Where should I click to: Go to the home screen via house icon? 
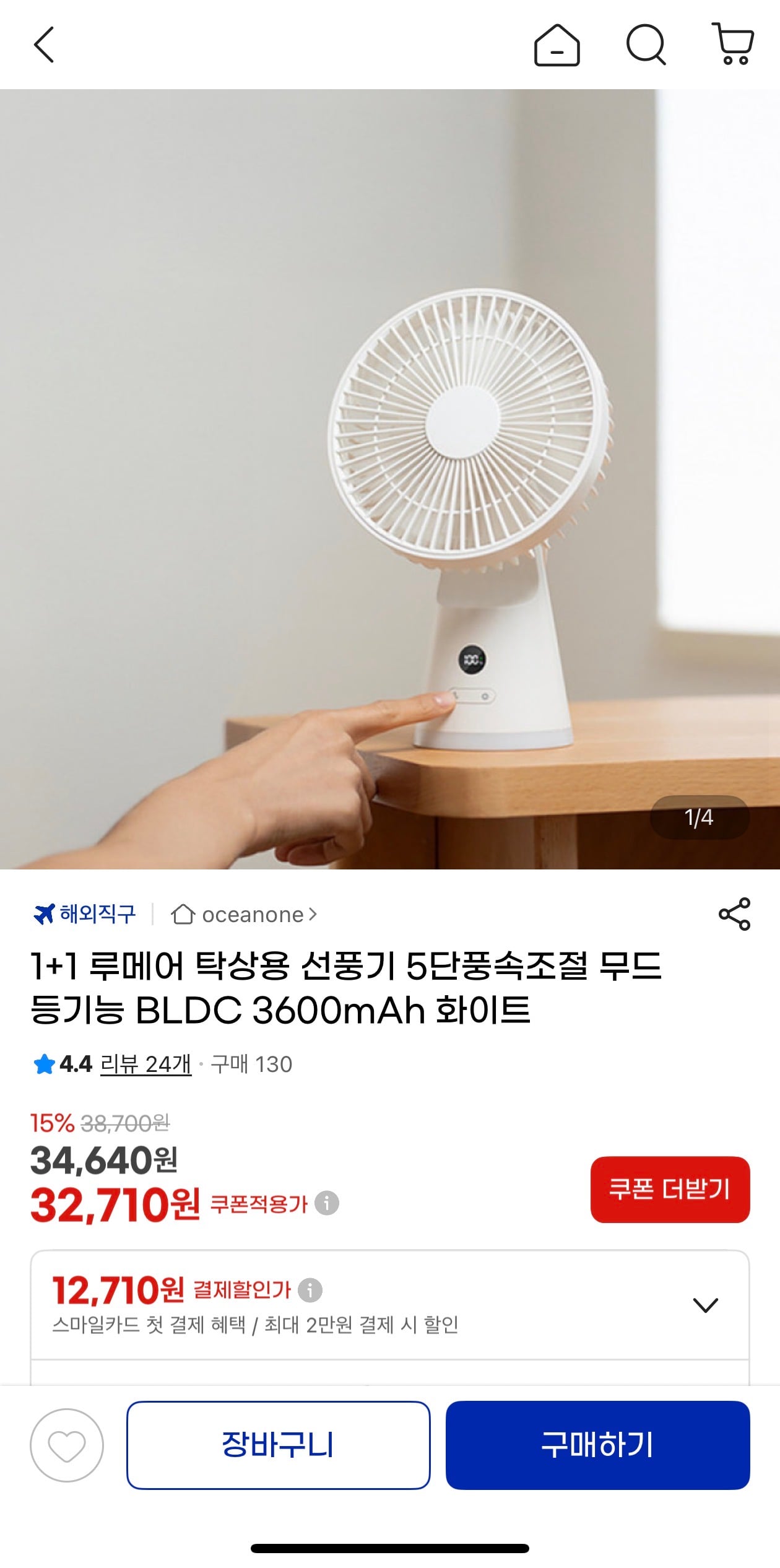pyautogui.click(x=556, y=45)
